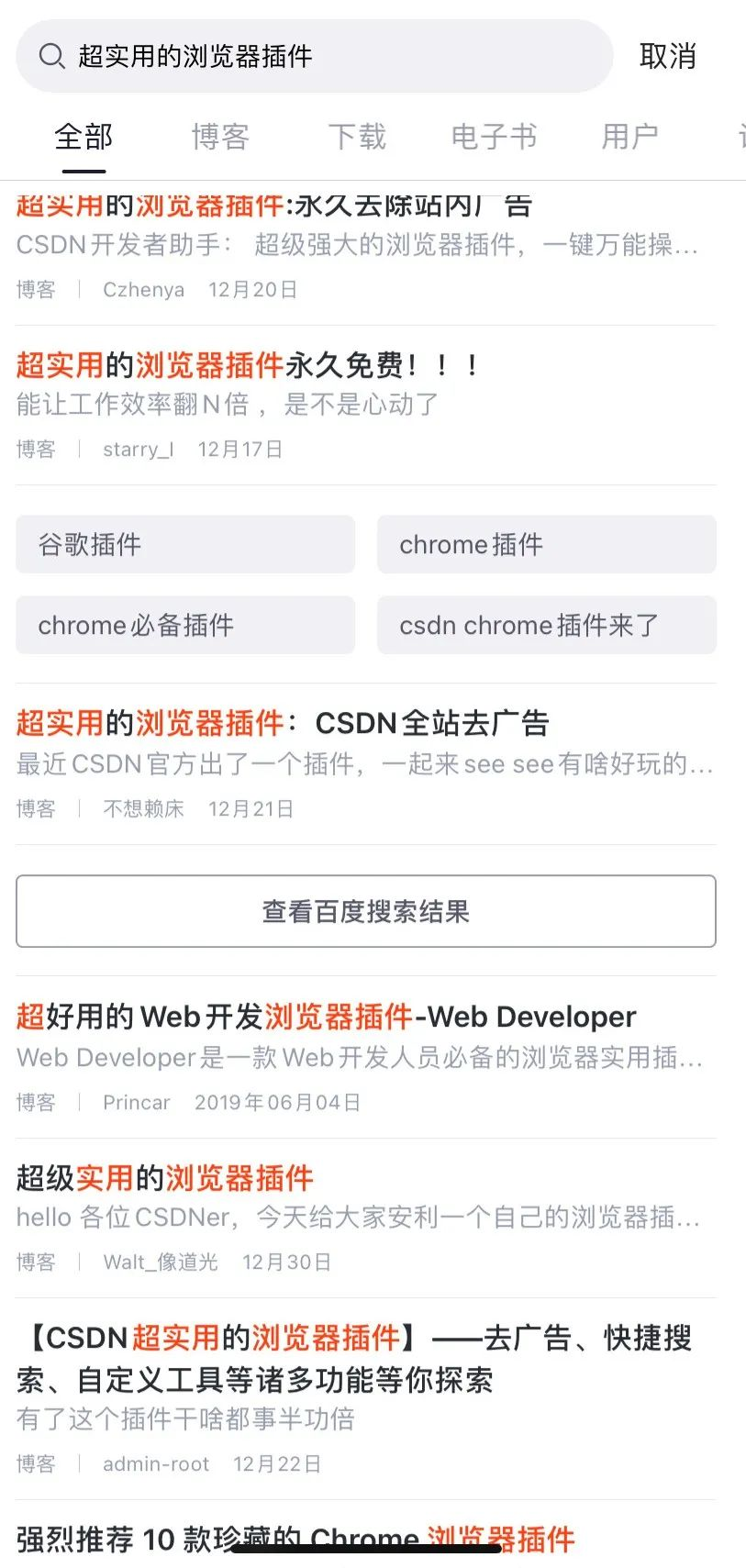746x1568 pixels.
Task: Open the 强烈推荐 10 款珍藏的 Chrome post
Action: coord(295,1539)
